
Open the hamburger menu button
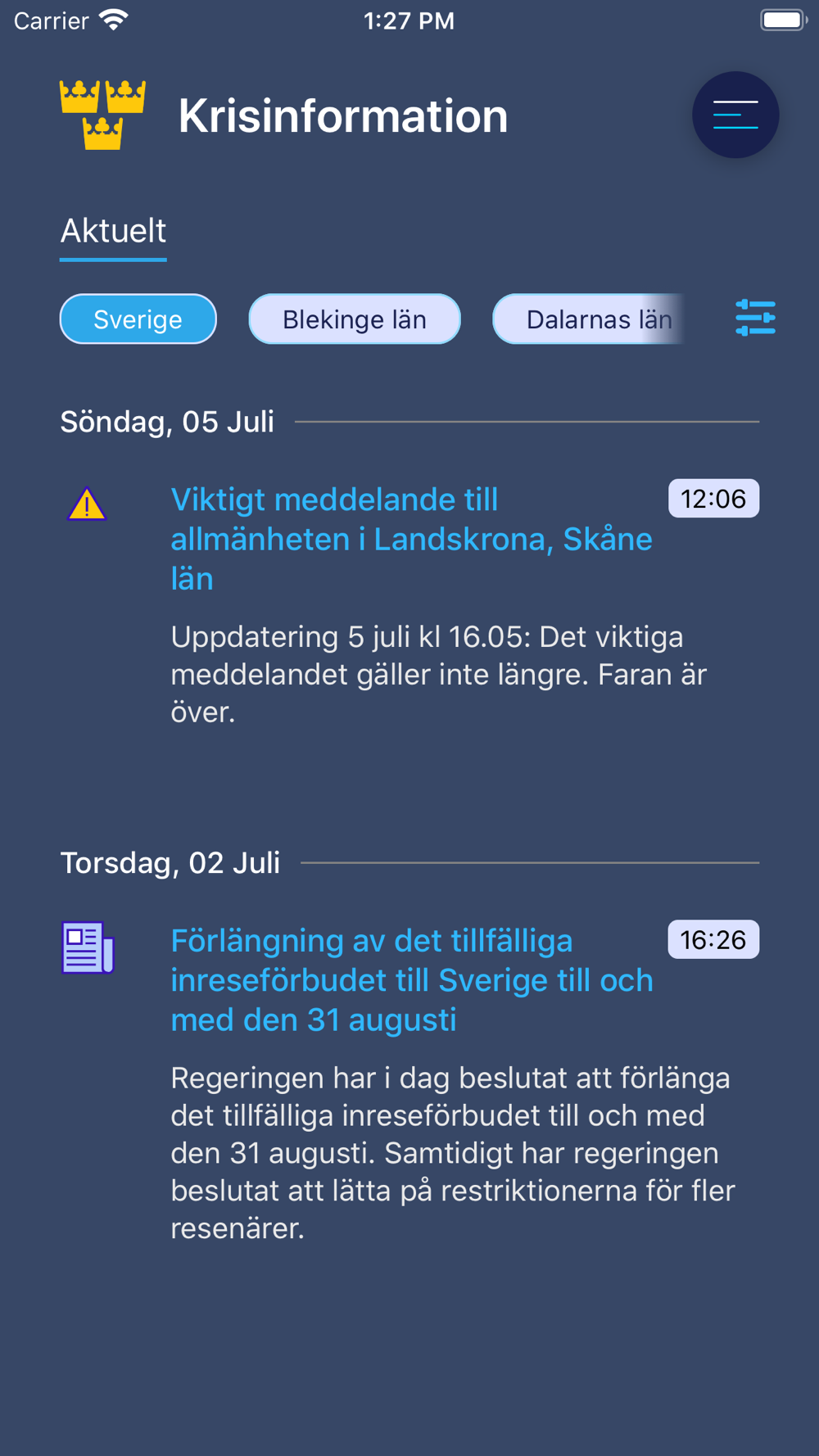point(735,115)
